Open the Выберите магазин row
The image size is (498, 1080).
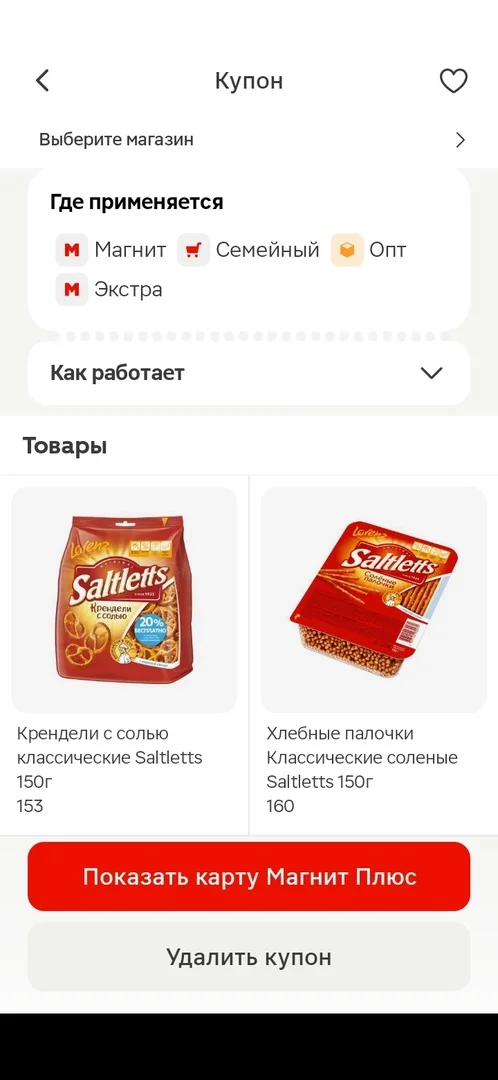pos(249,140)
